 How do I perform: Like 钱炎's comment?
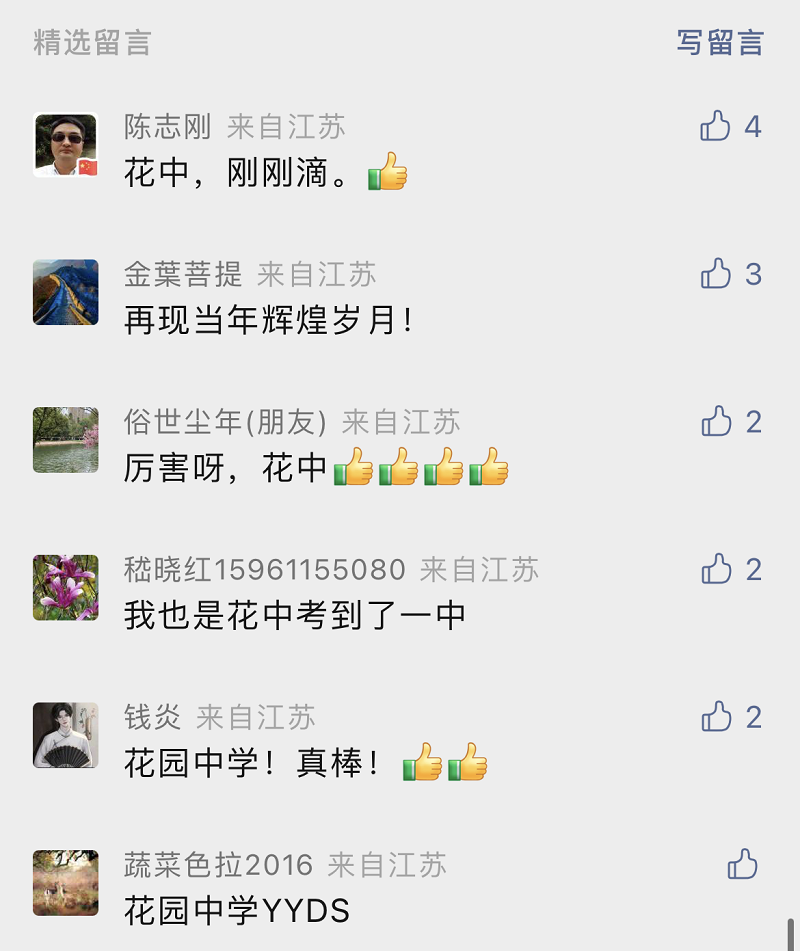[x=716, y=716]
